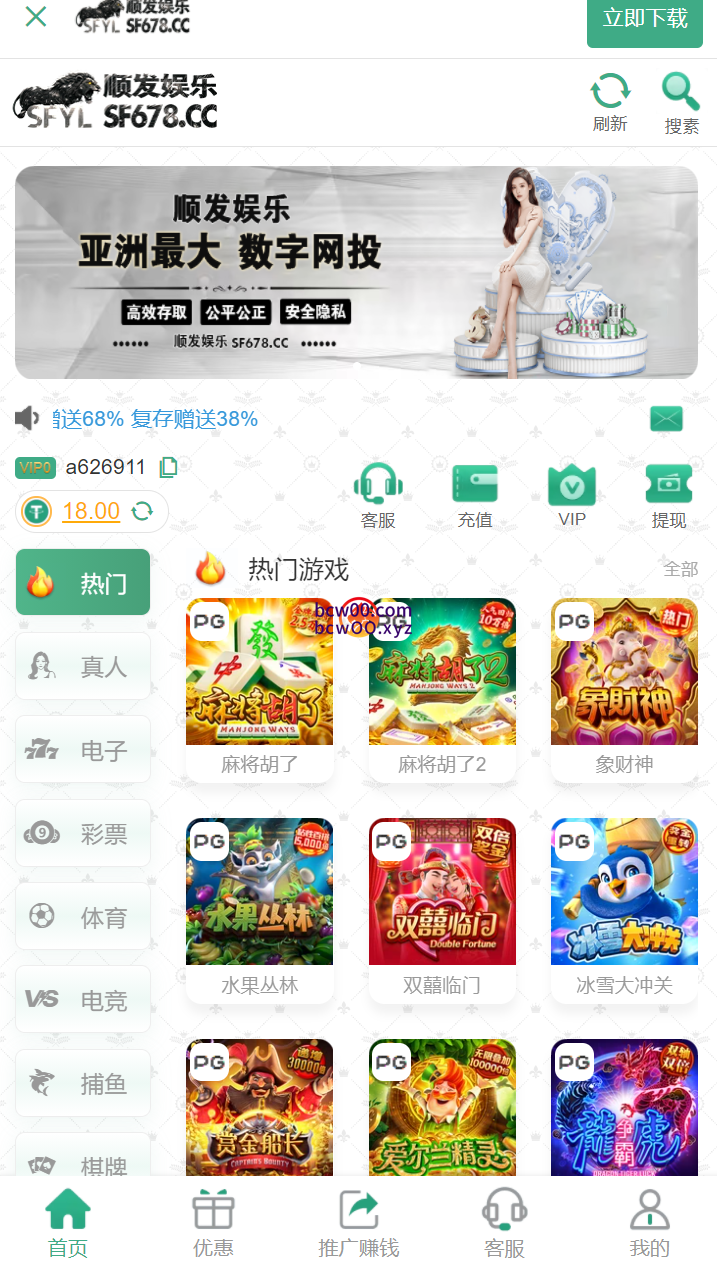The width and height of the screenshot is (717, 1261).
Task: Open the green mail envelope
Action: click(x=666, y=418)
